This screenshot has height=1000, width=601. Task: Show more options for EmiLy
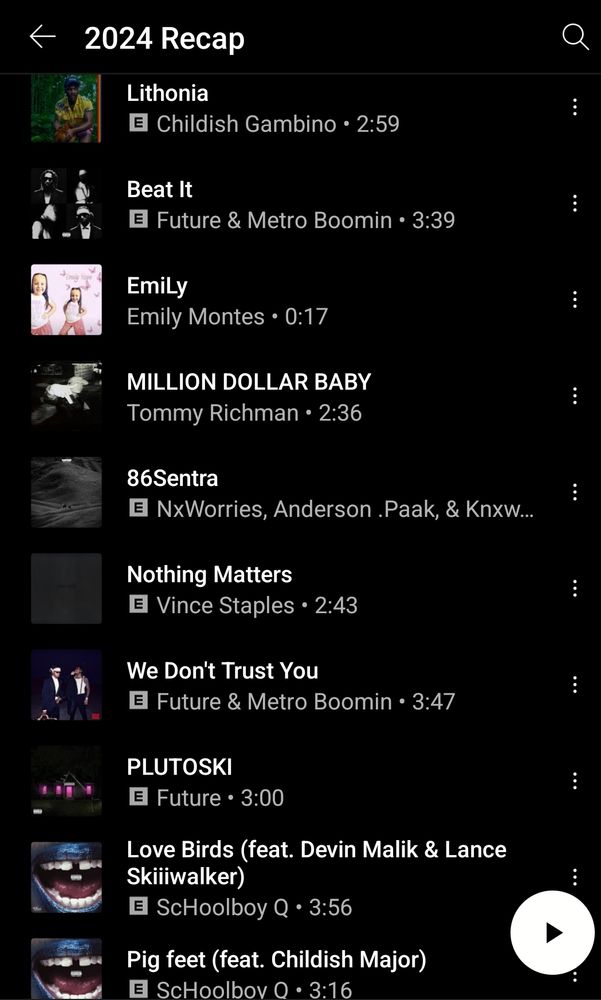click(x=575, y=299)
